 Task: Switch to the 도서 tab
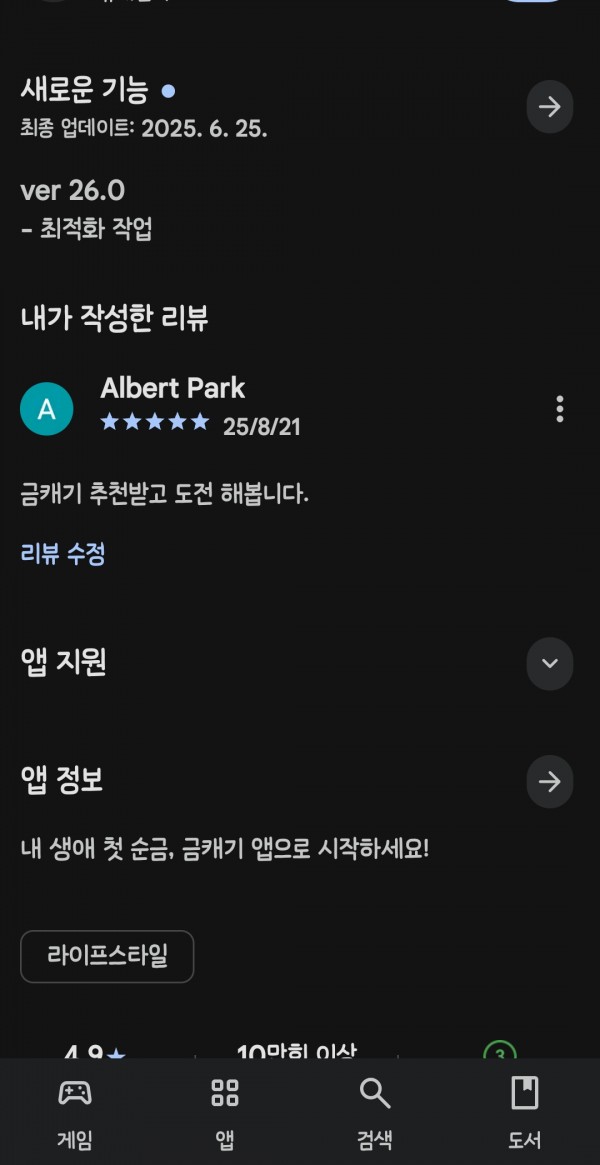coord(525,1112)
